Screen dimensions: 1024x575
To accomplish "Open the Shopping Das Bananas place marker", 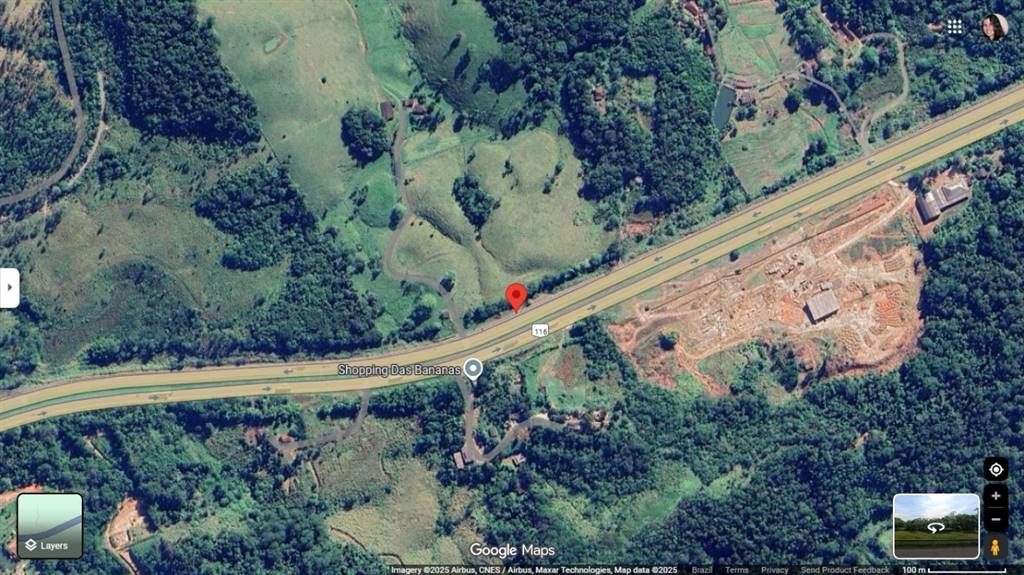I will [473, 370].
